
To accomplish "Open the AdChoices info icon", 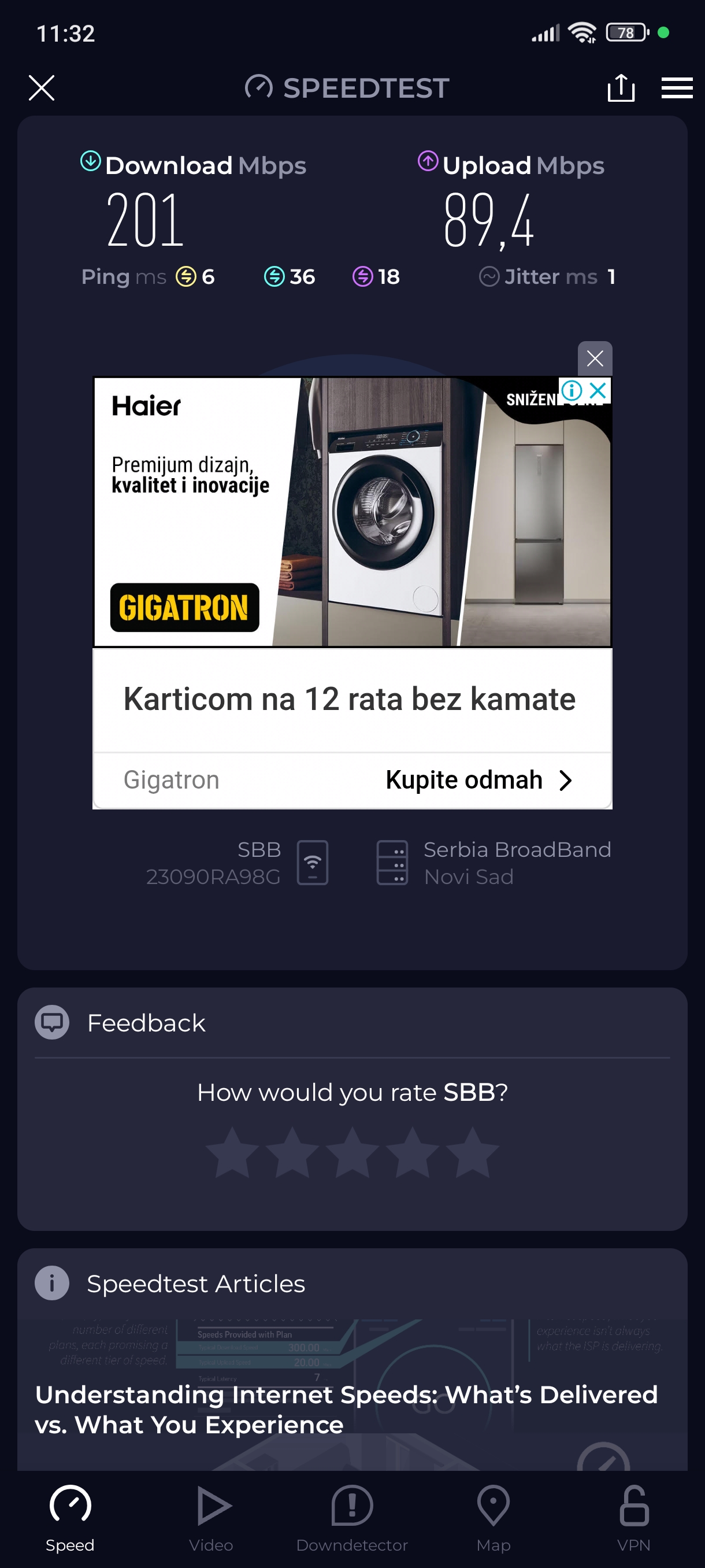I will click(571, 390).
